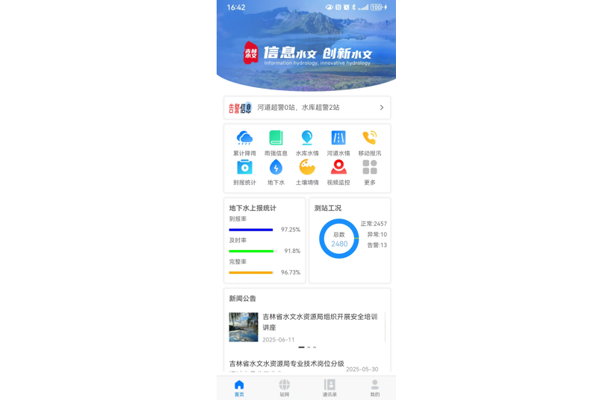The image size is (600, 400).
Task: Open 水库水情 reservoir feature
Action: pos(307,141)
